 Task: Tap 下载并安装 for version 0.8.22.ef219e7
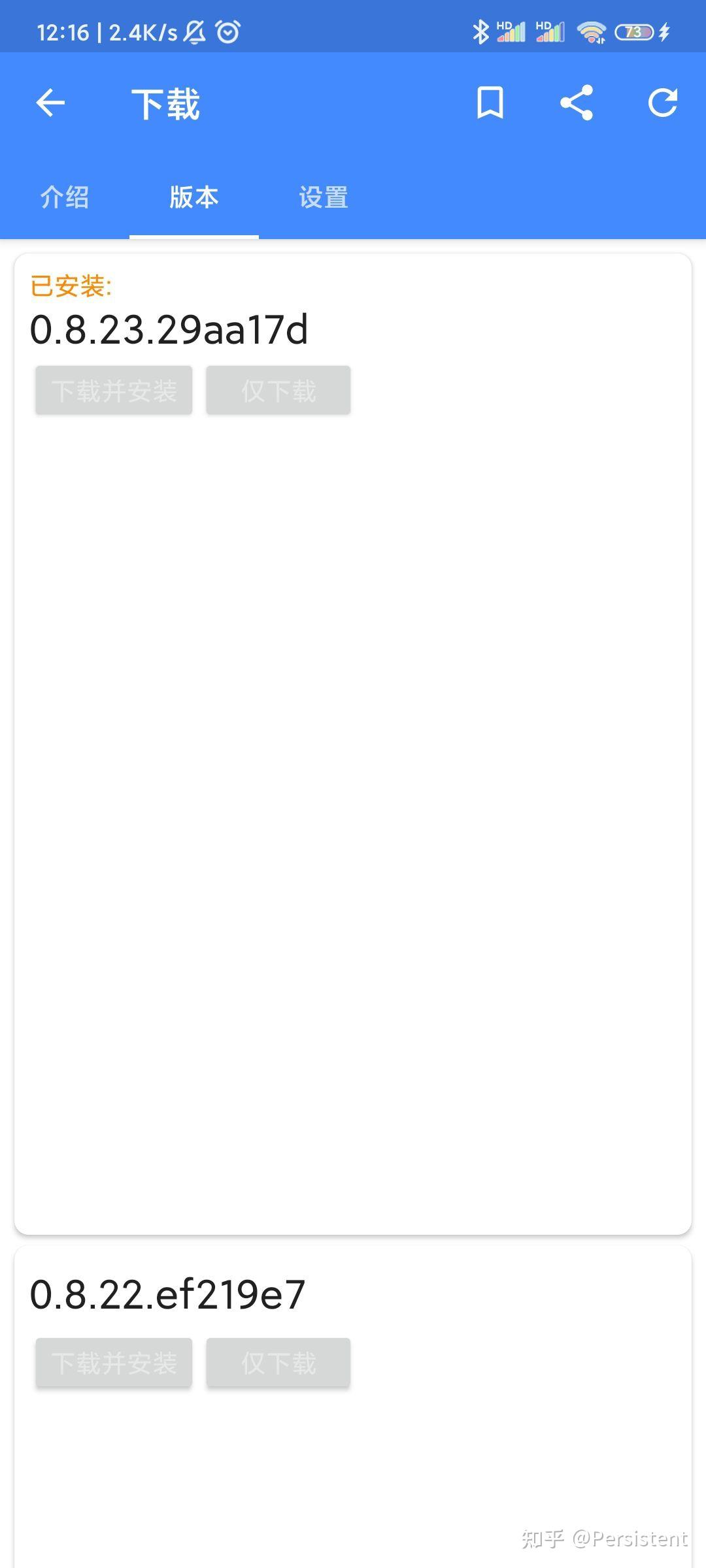click(x=114, y=1363)
